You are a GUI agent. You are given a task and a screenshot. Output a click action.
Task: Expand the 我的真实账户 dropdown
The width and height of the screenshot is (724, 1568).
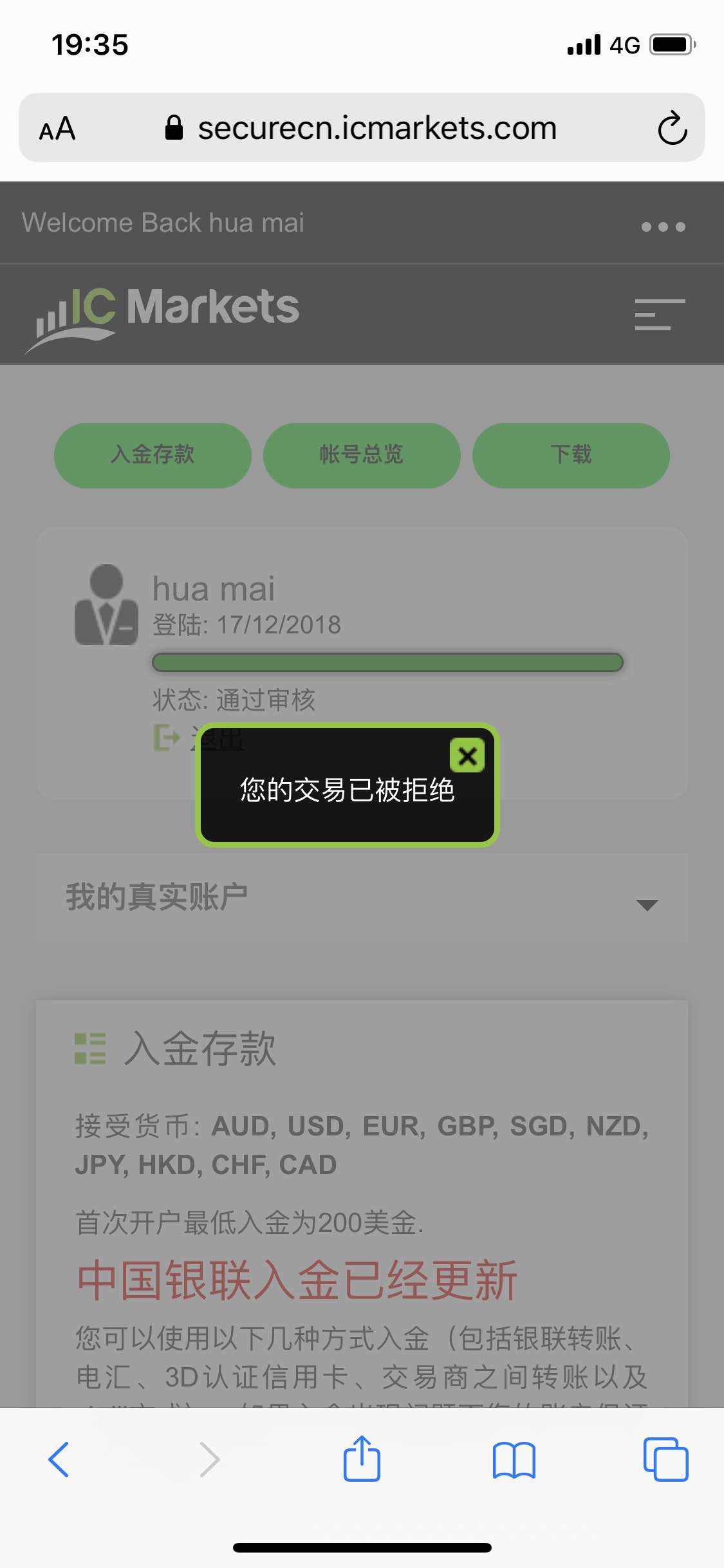tap(646, 904)
